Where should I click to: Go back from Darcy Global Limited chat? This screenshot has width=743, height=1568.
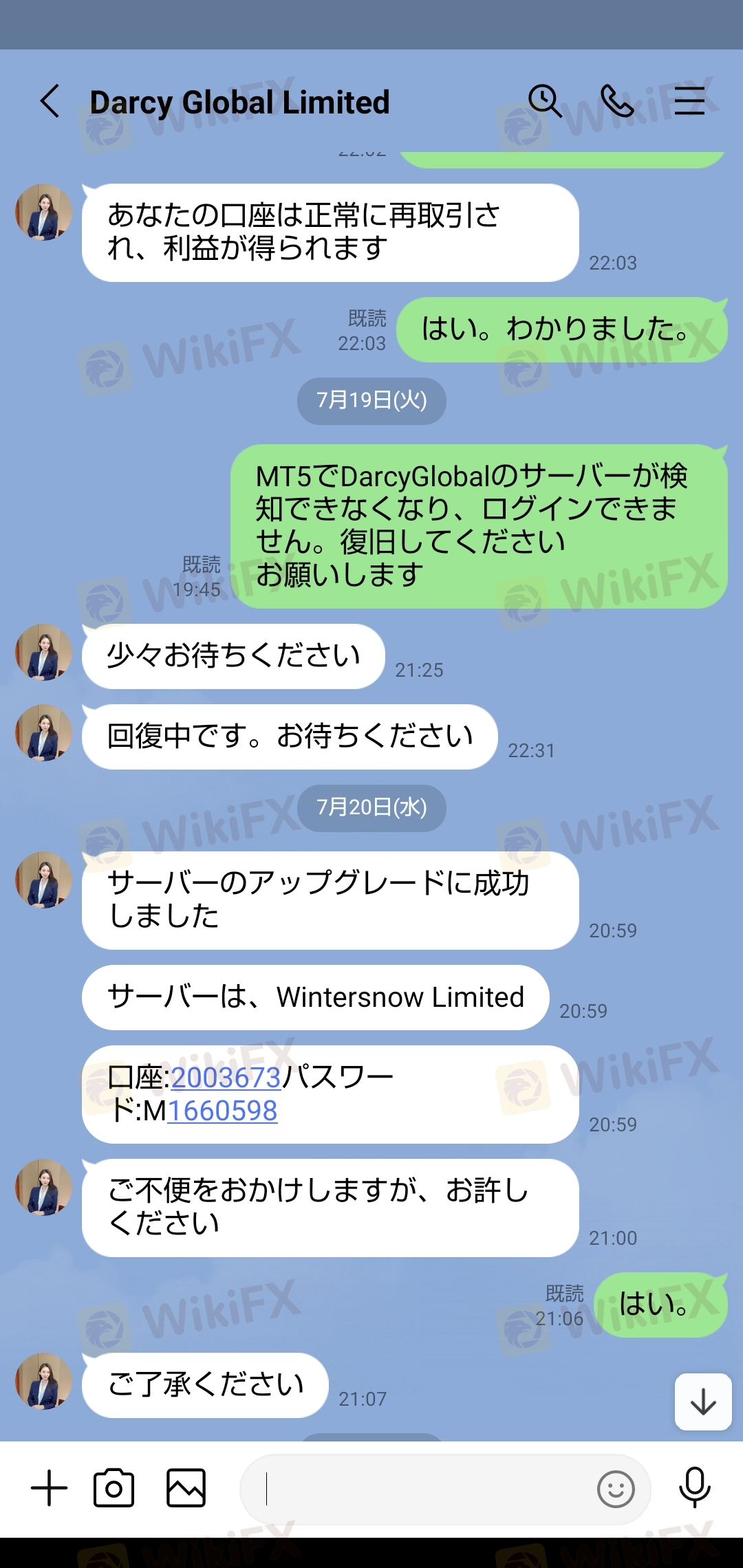point(50,102)
